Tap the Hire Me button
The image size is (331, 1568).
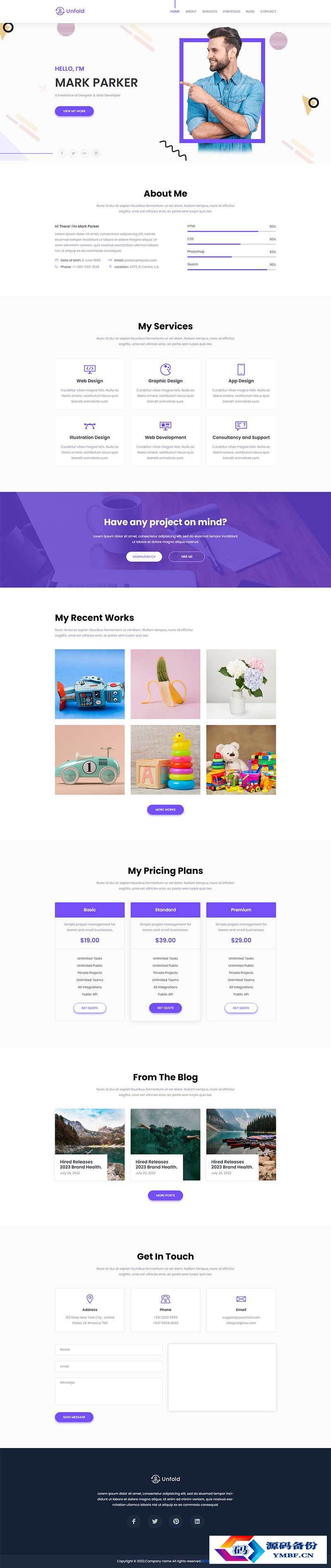[187, 556]
